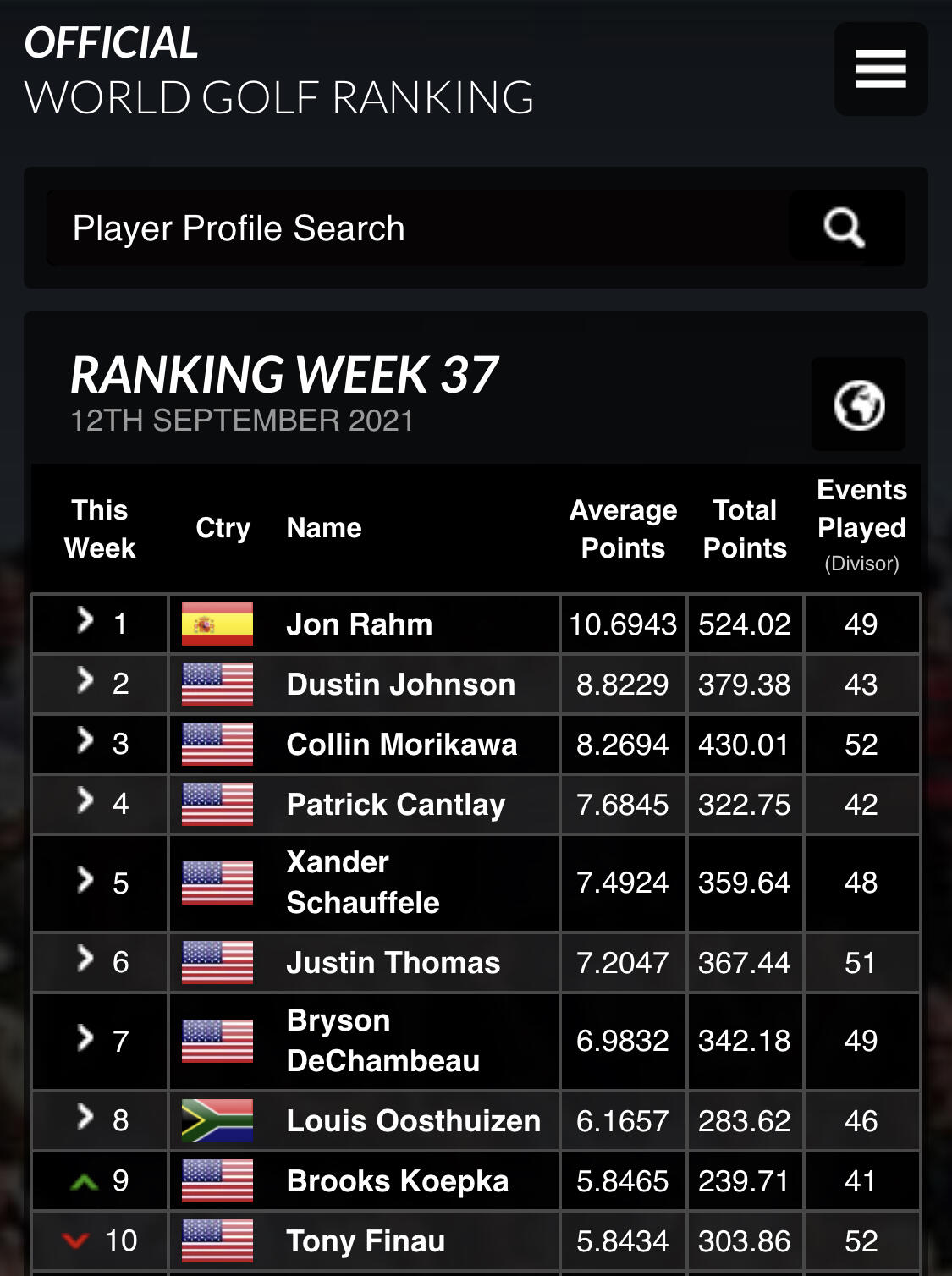View Tony Finau's profile
The image size is (952, 1276).
click(366, 1241)
